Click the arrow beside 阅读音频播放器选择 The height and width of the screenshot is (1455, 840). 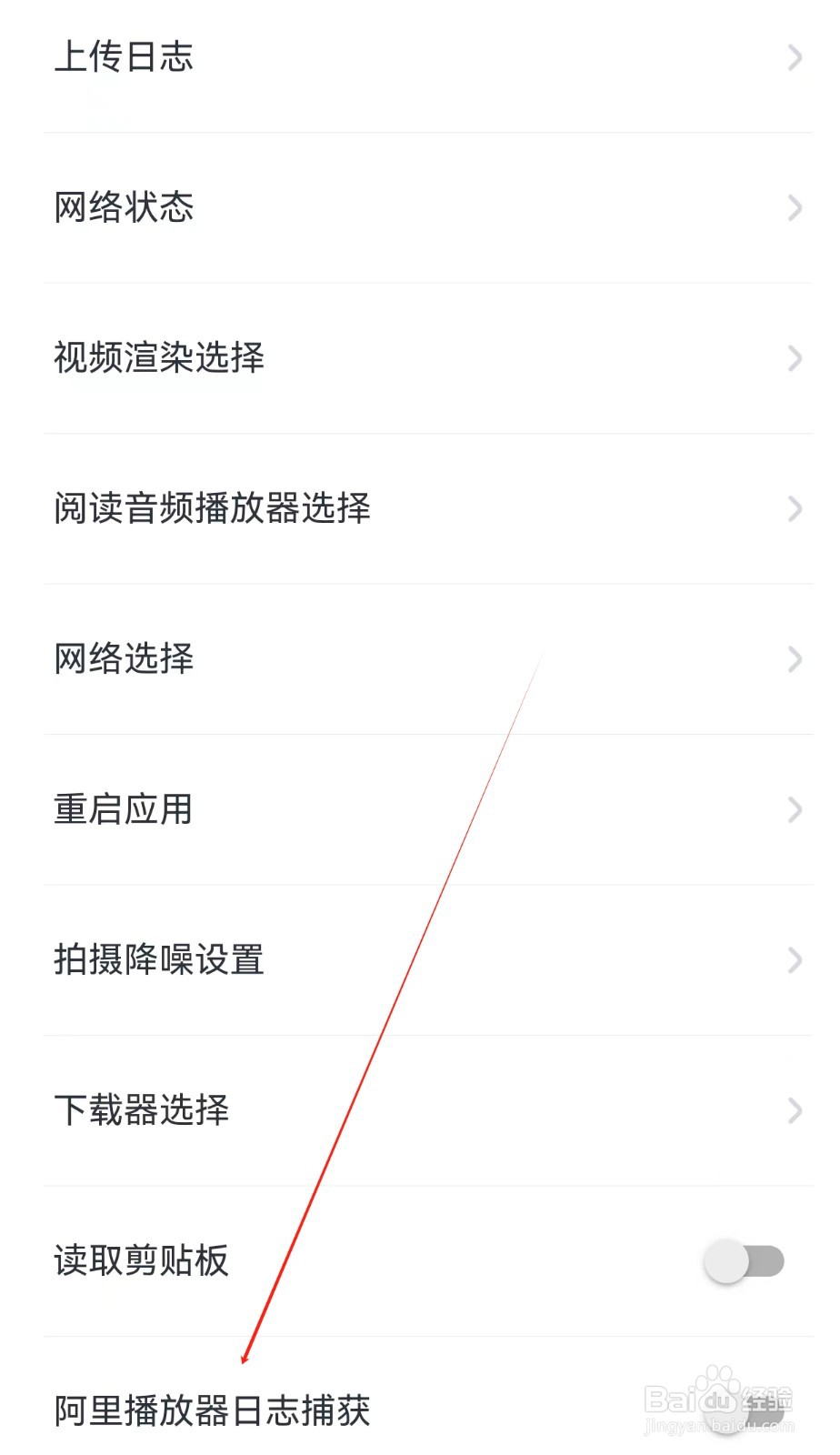click(x=794, y=509)
